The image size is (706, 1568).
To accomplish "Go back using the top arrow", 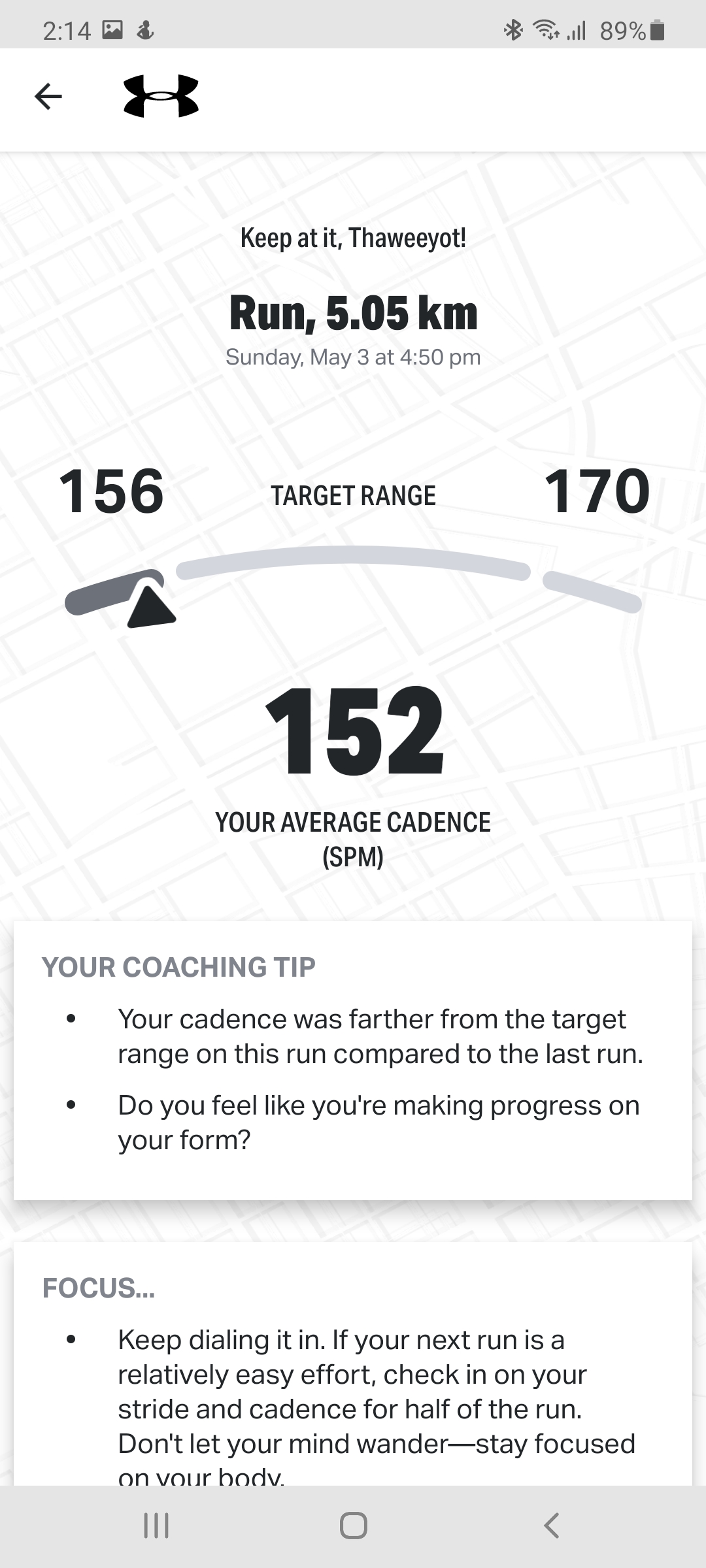I will point(48,97).
